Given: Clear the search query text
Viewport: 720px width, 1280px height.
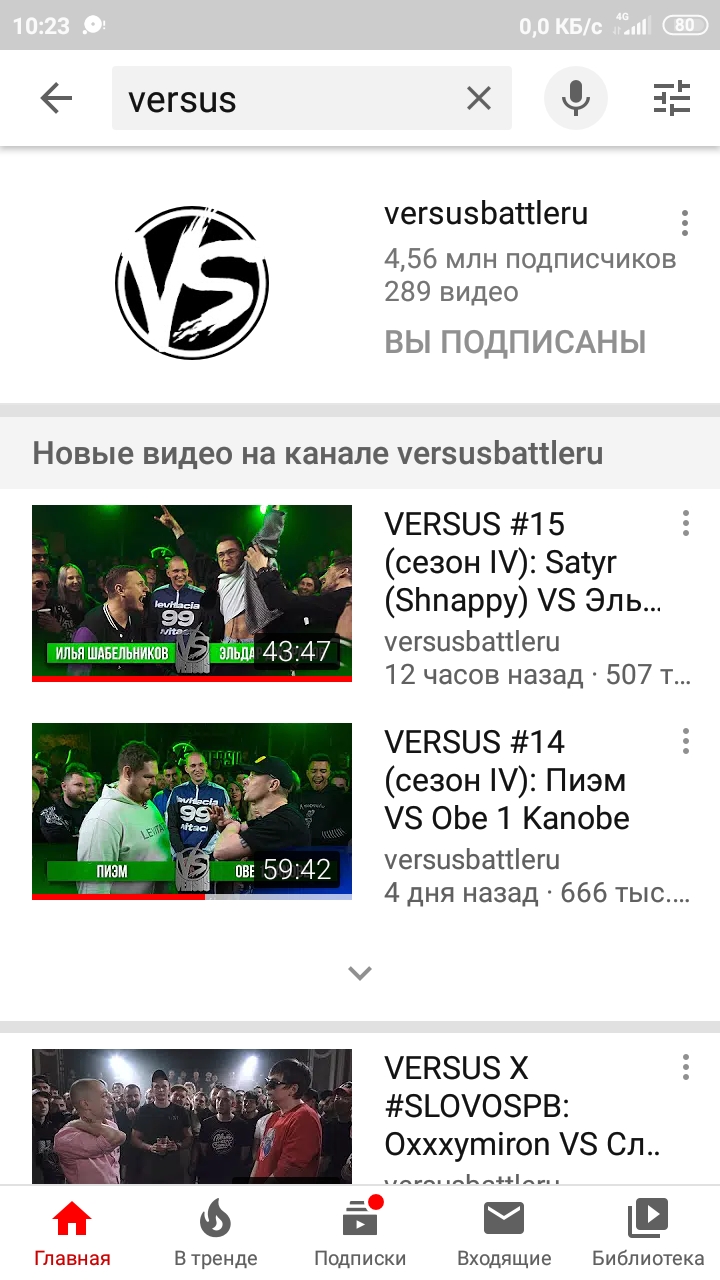Looking at the screenshot, I should point(479,99).
